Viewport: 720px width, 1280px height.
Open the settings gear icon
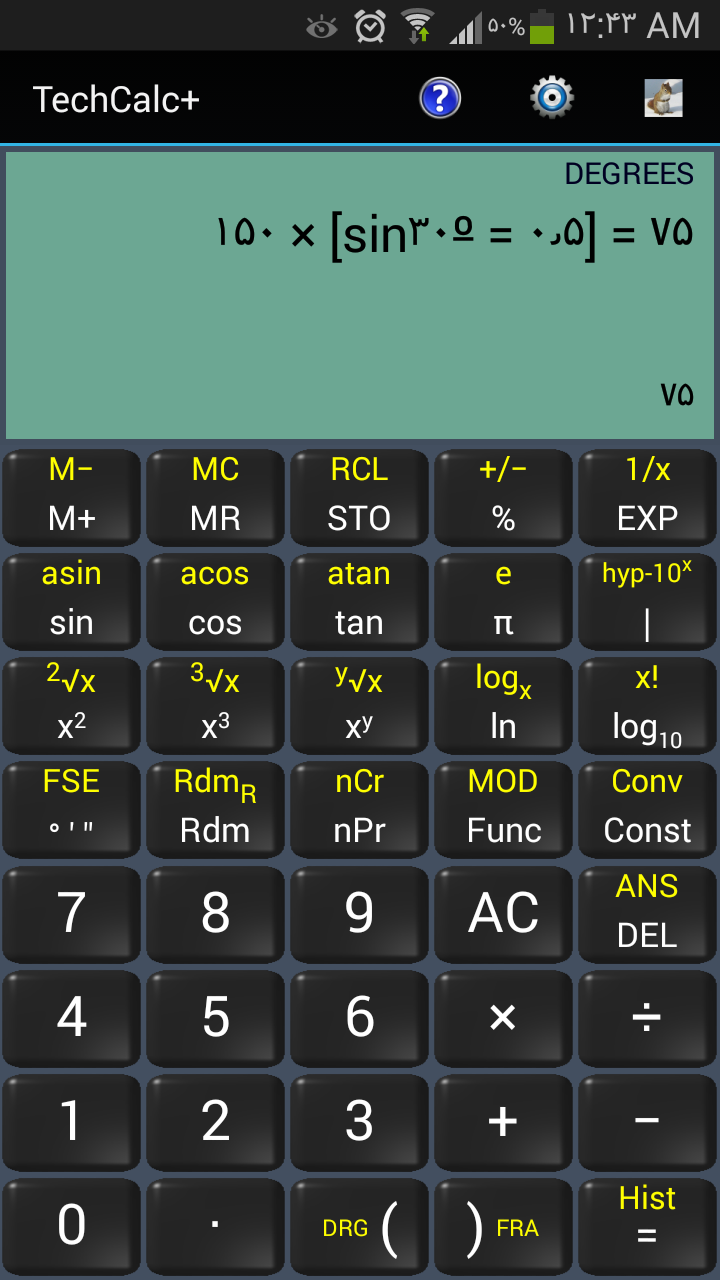[552, 98]
